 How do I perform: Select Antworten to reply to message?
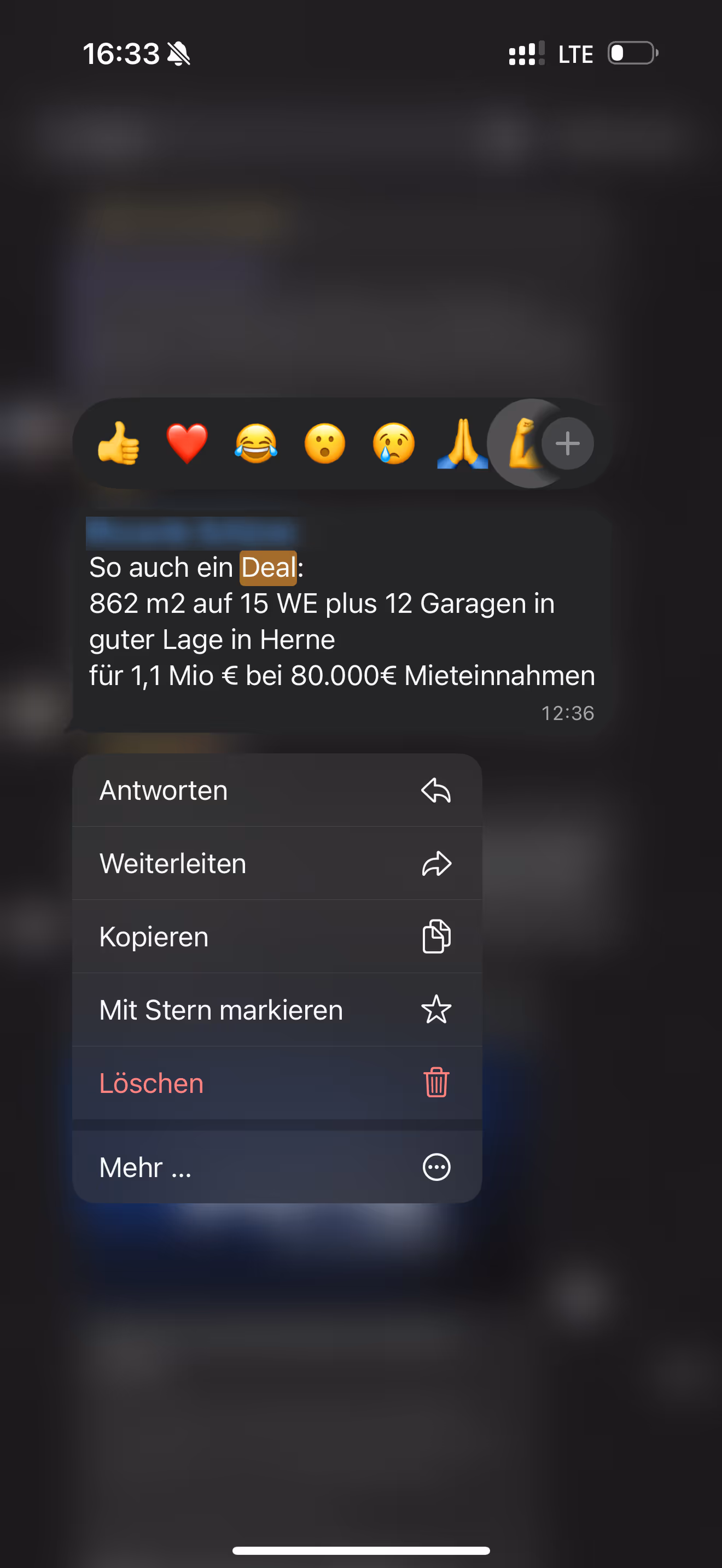coord(277,790)
